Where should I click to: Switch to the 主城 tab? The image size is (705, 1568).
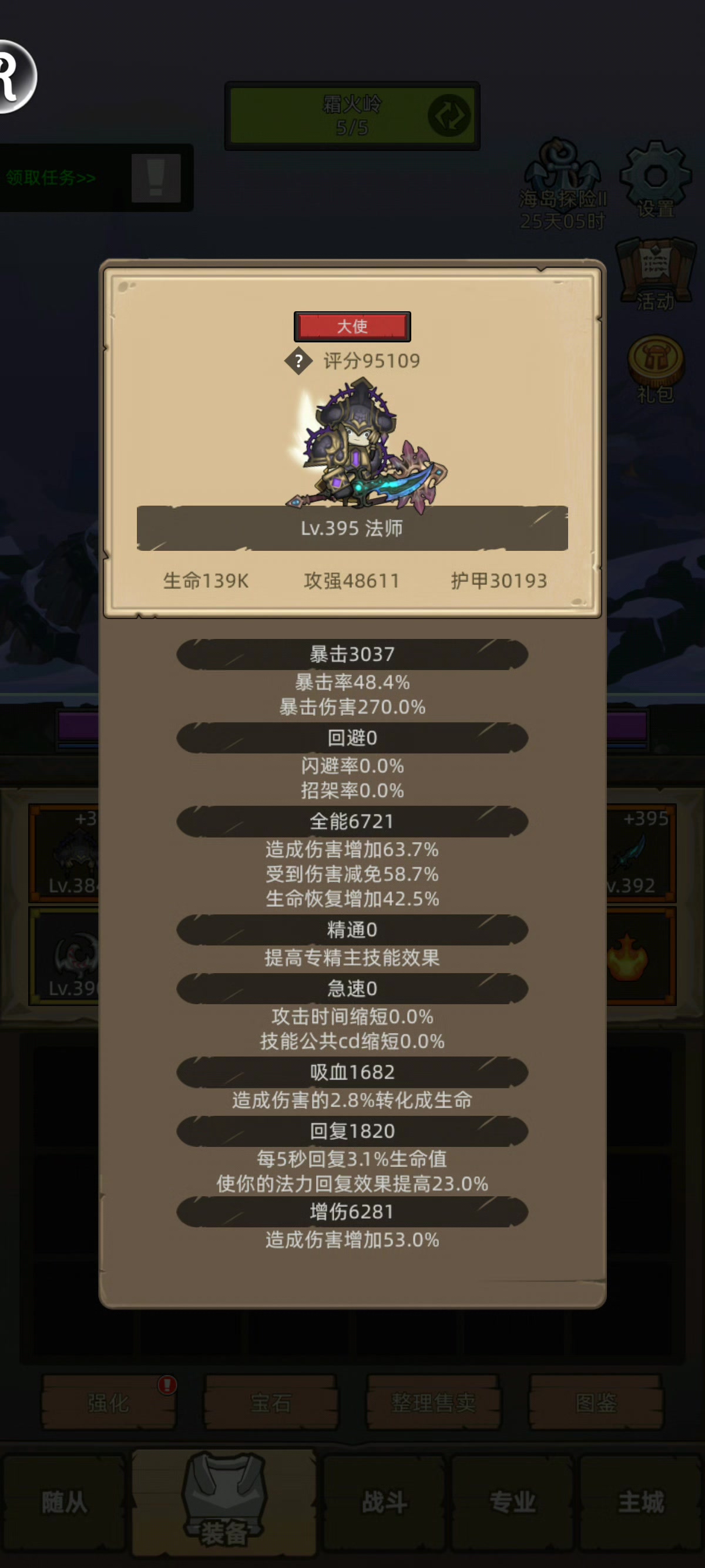tap(642, 1502)
